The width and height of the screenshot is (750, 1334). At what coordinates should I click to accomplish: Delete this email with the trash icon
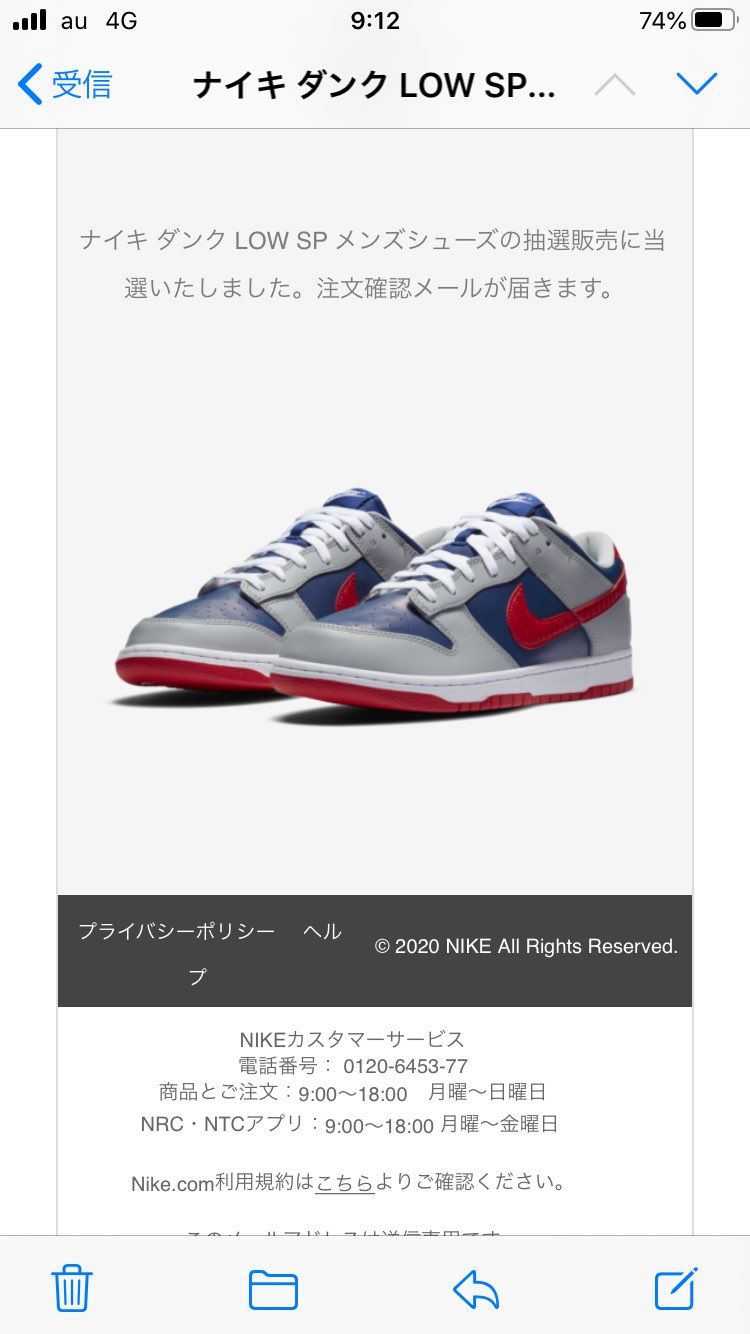(x=72, y=1288)
